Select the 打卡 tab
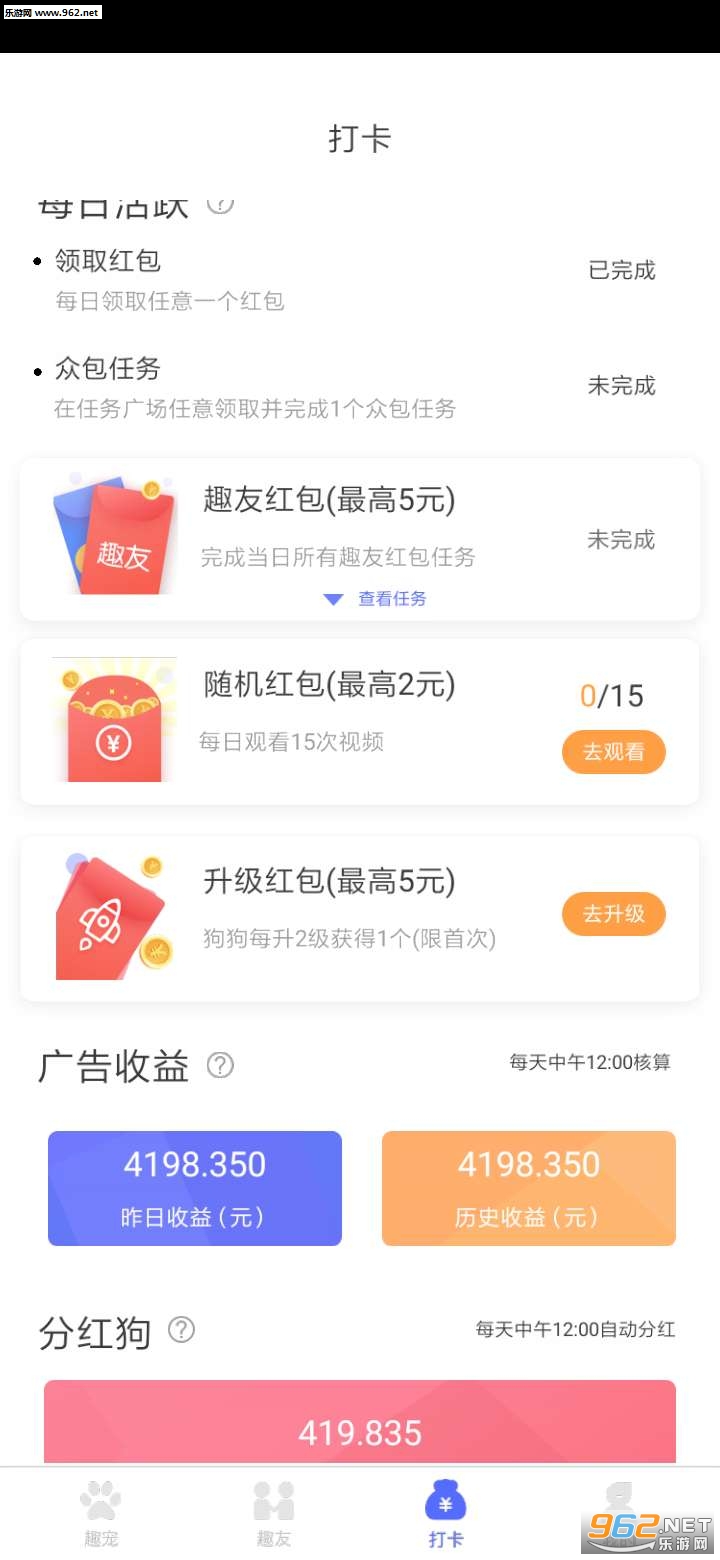The image size is (720, 1560). coord(446,1513)
